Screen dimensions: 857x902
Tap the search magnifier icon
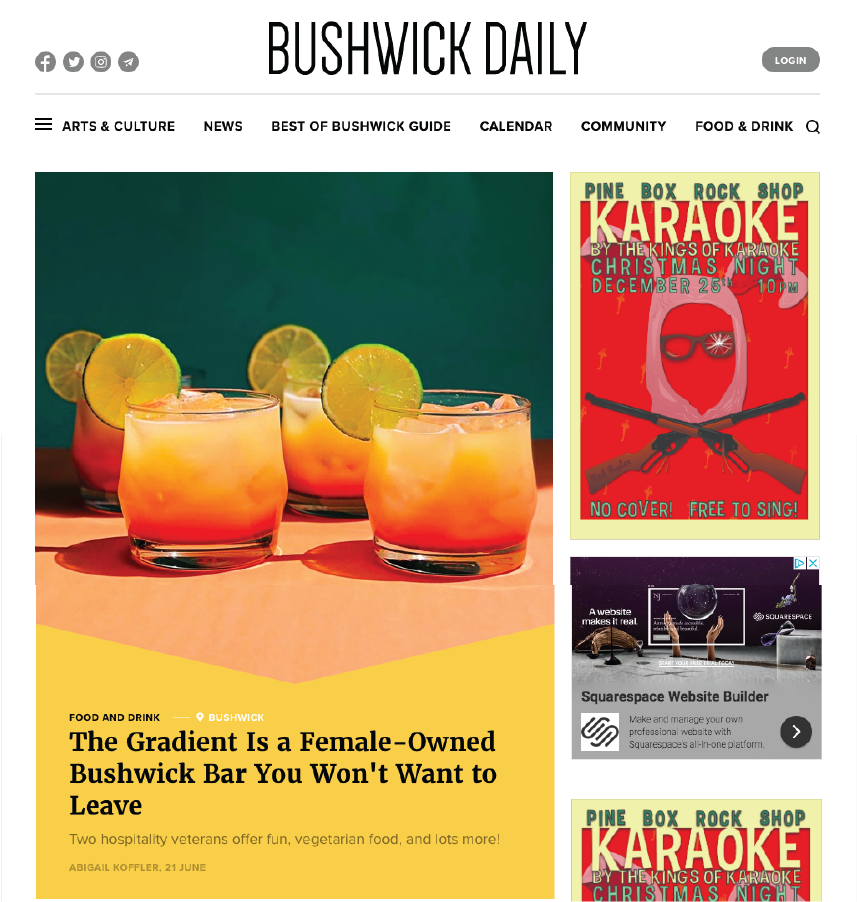pos(813,127)
